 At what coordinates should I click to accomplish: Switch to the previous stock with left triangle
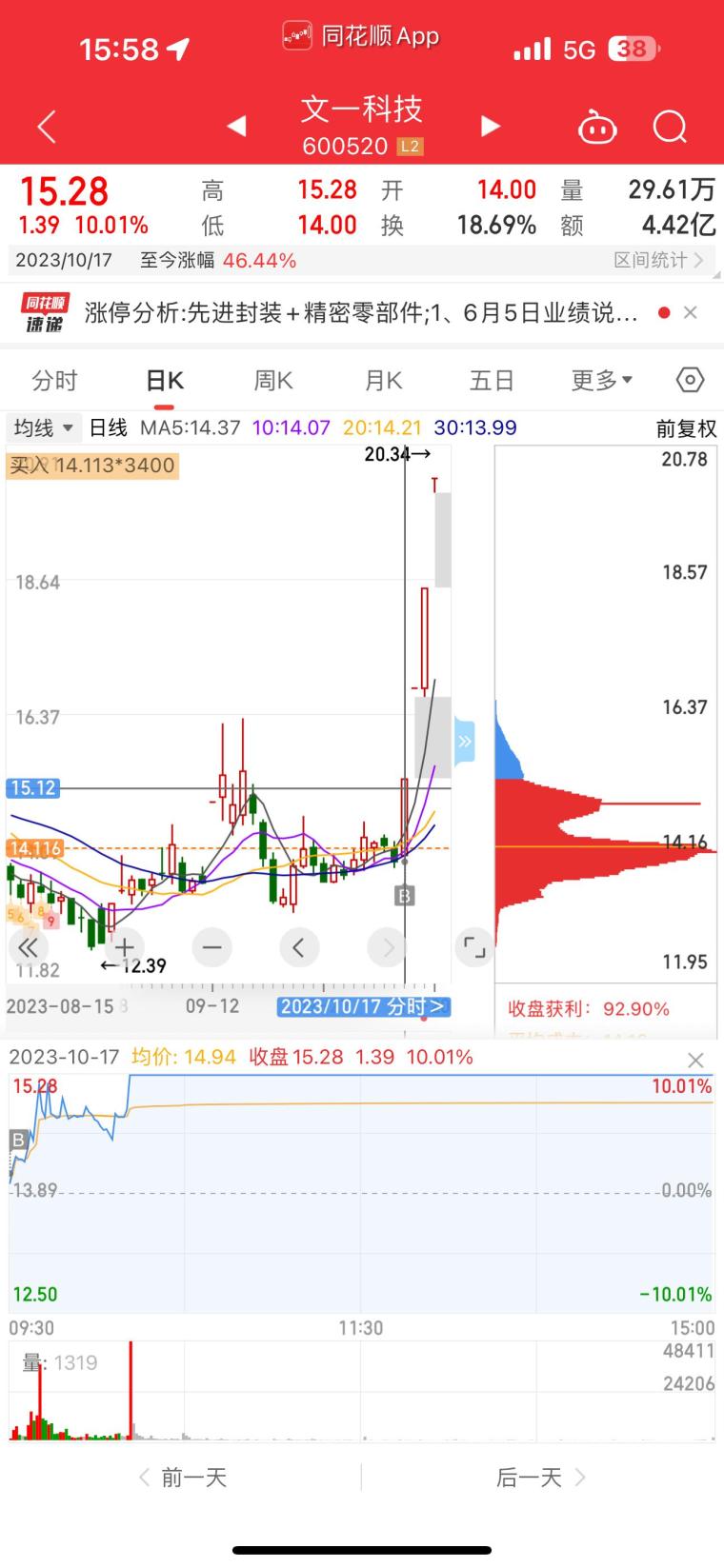click(236, 126)
